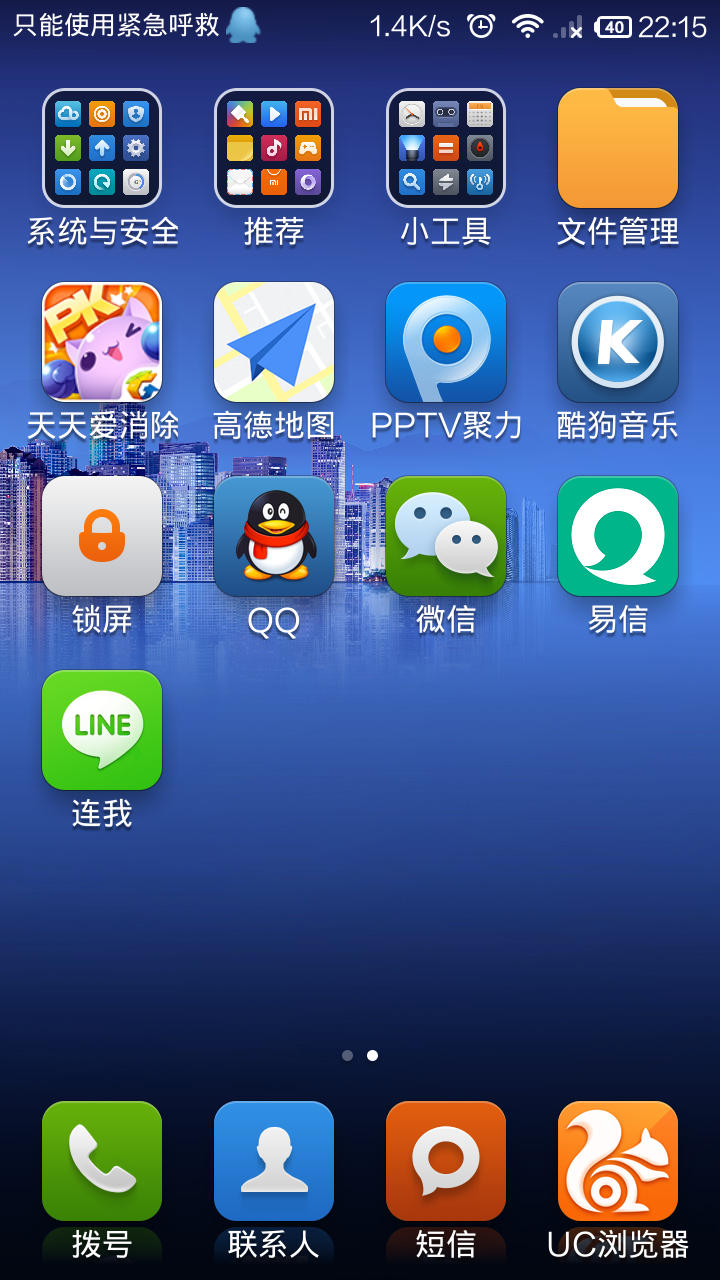Launch WeChat (微信)
This screenshot has height=1280, width=720.
pyautogui.click(x=446, y=536)
